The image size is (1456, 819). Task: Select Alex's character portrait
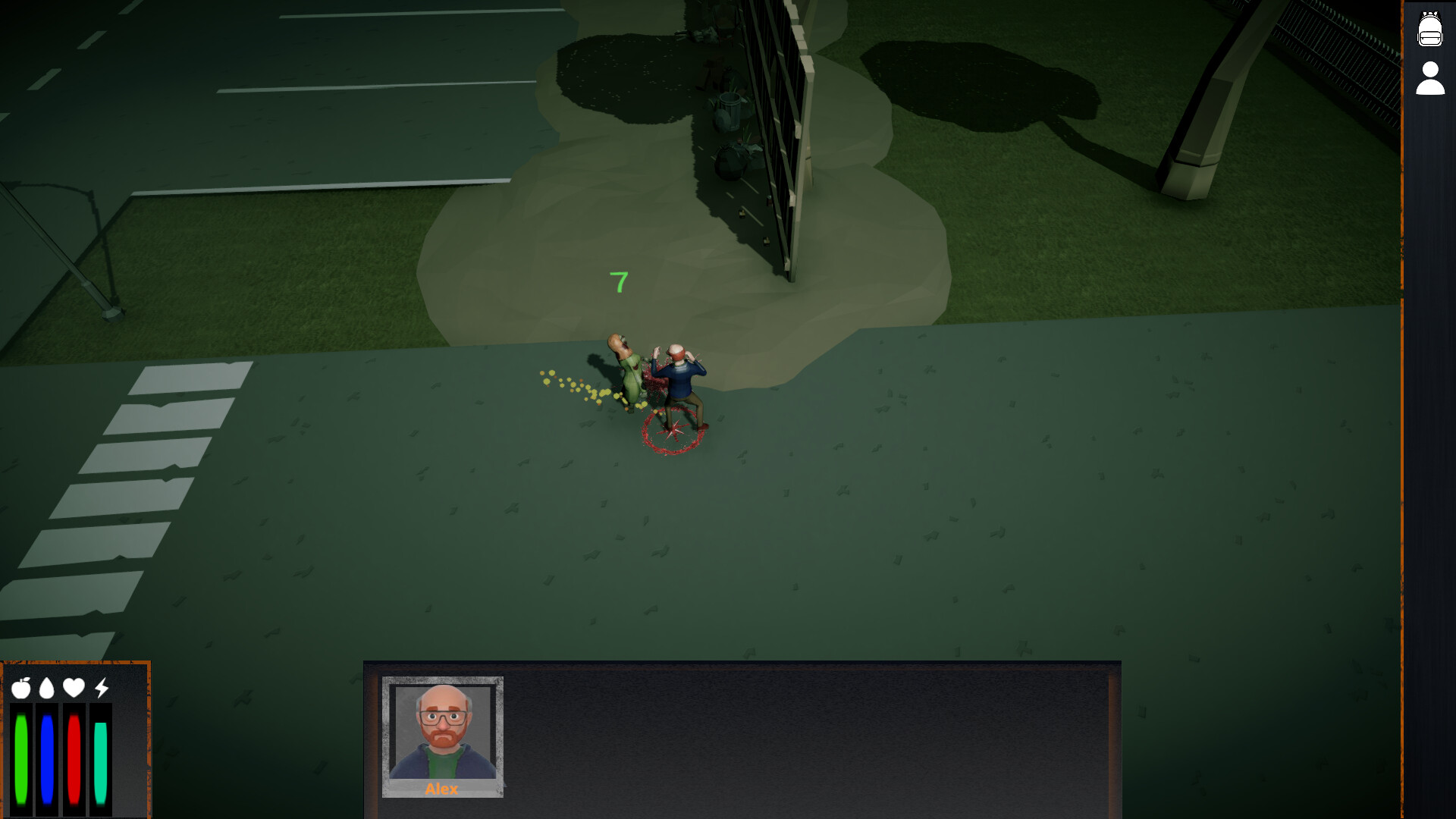click(x=442, y=733)
